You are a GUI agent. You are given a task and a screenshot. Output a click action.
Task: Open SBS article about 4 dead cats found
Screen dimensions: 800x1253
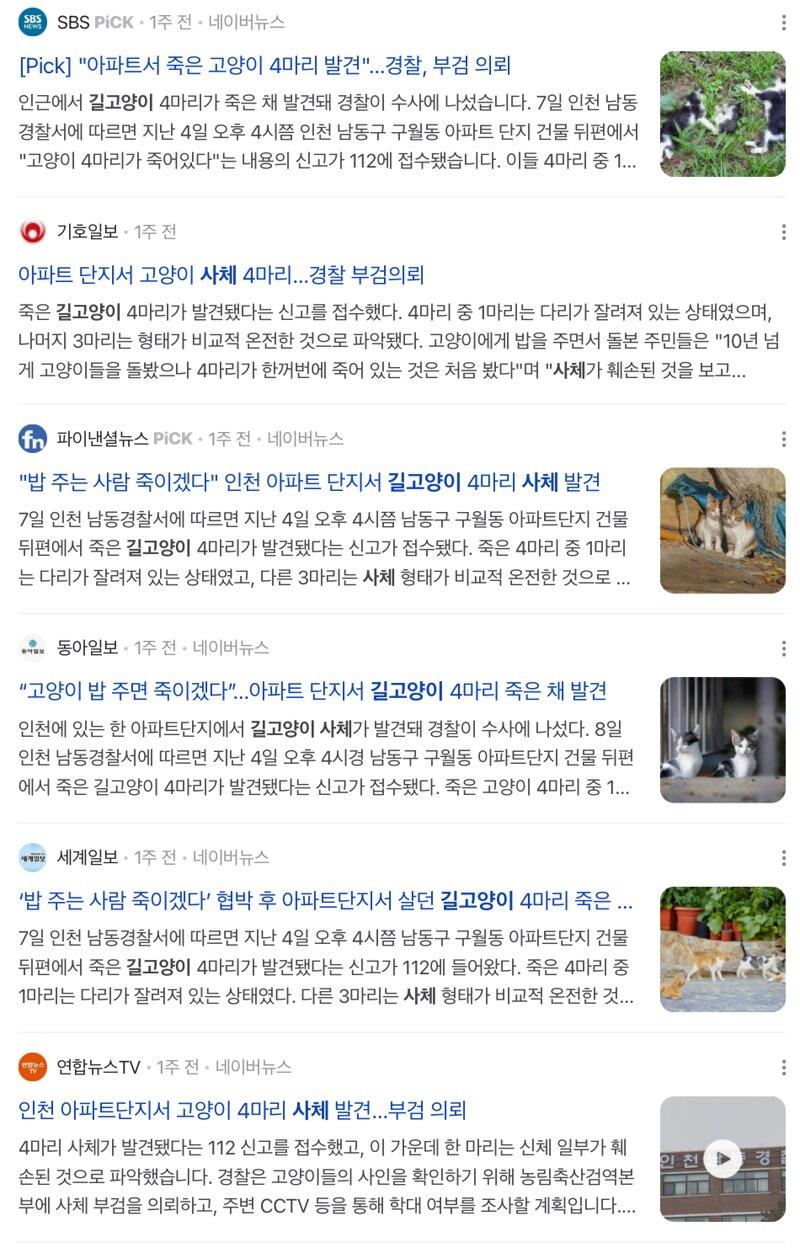[264, 66]
